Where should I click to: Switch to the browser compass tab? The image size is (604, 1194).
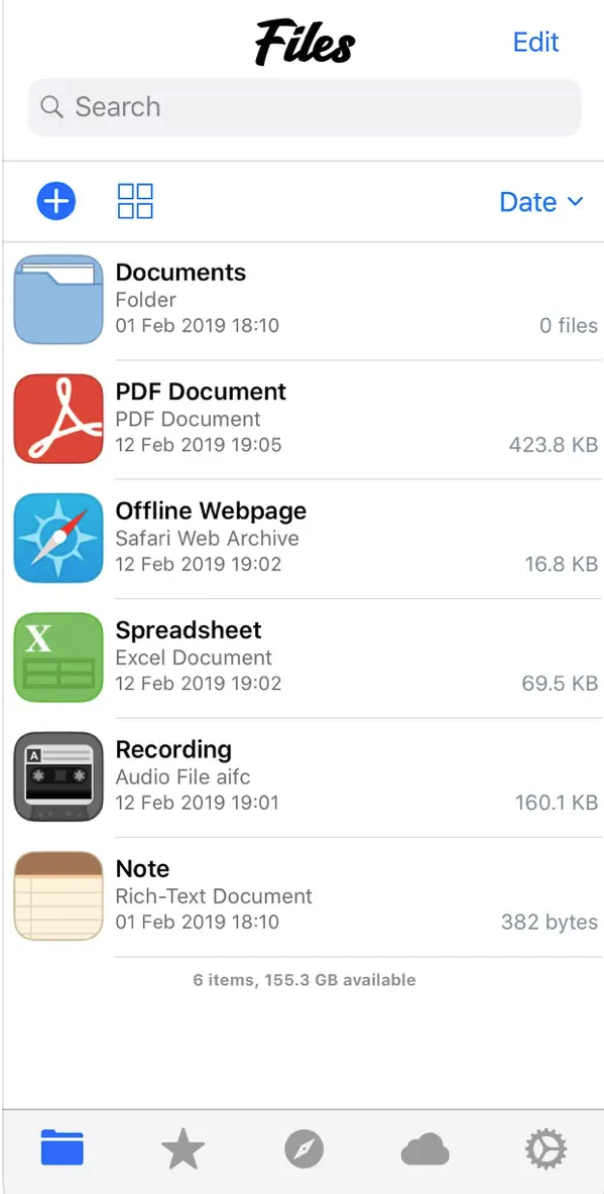point(304,1150)
